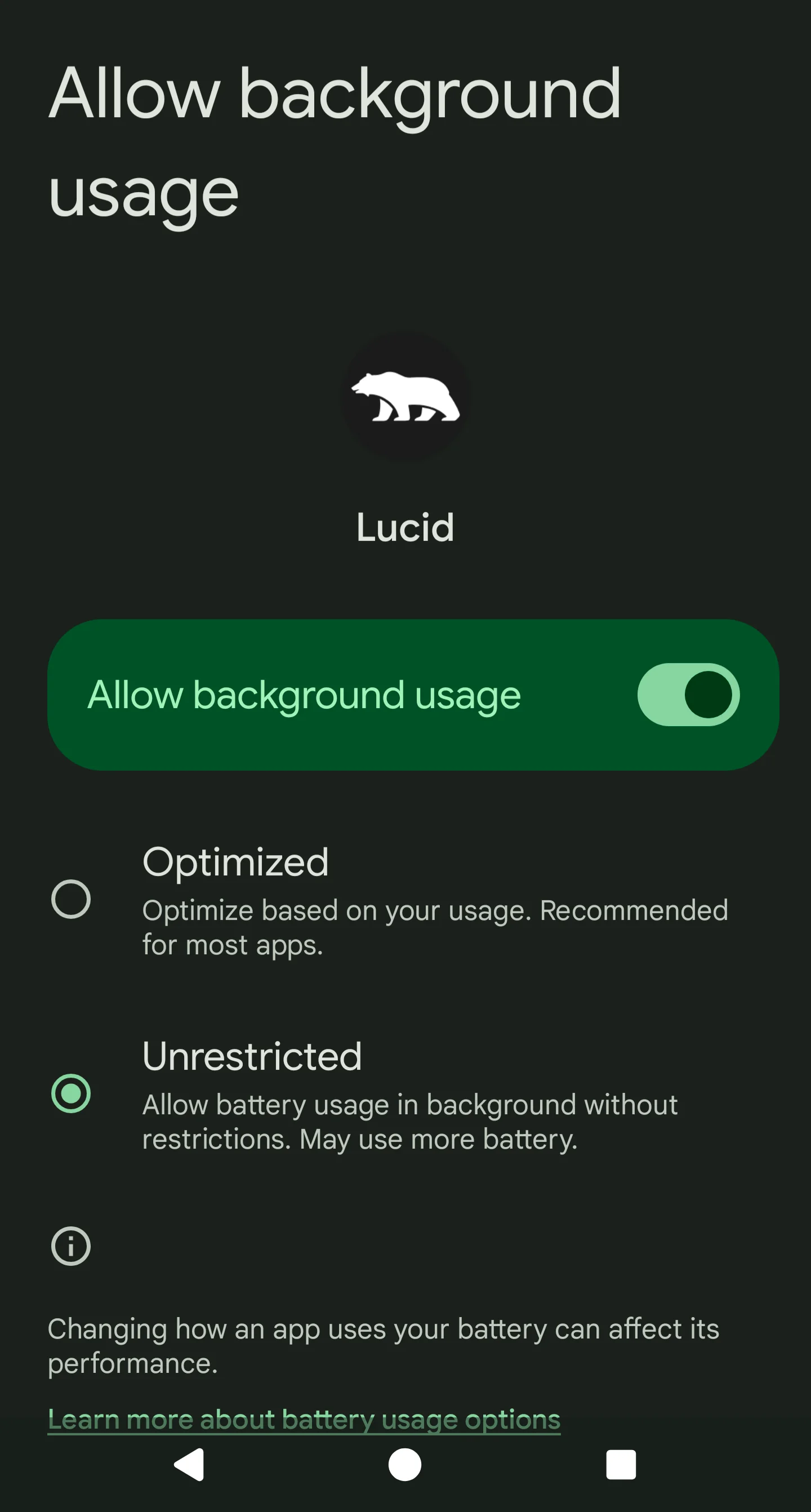Go to the home screen
Image resolution: width=811 pixels, height=1512 pixels.
pyautogui.click(x=405, y=1465)
